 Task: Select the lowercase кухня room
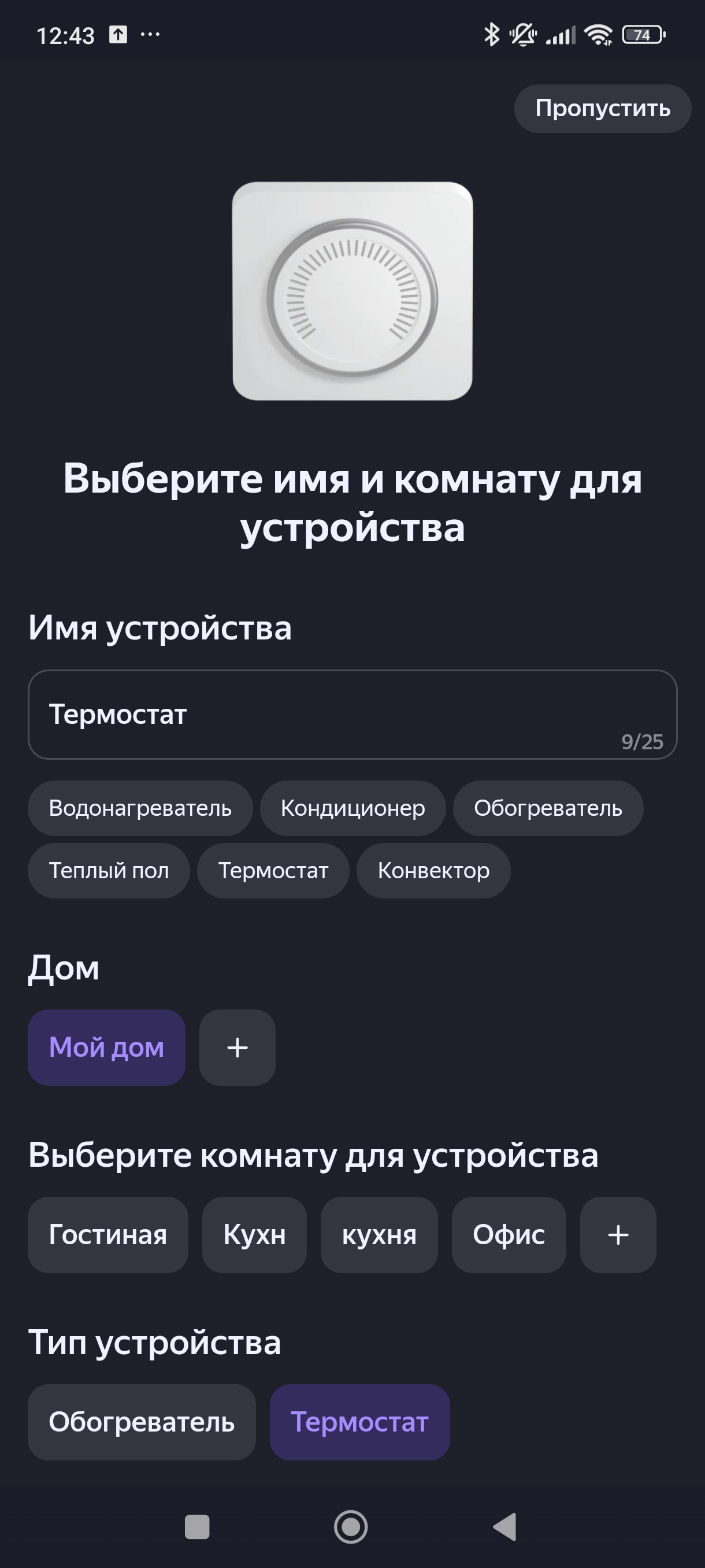pyautogui.click(x=379, y=1234)
